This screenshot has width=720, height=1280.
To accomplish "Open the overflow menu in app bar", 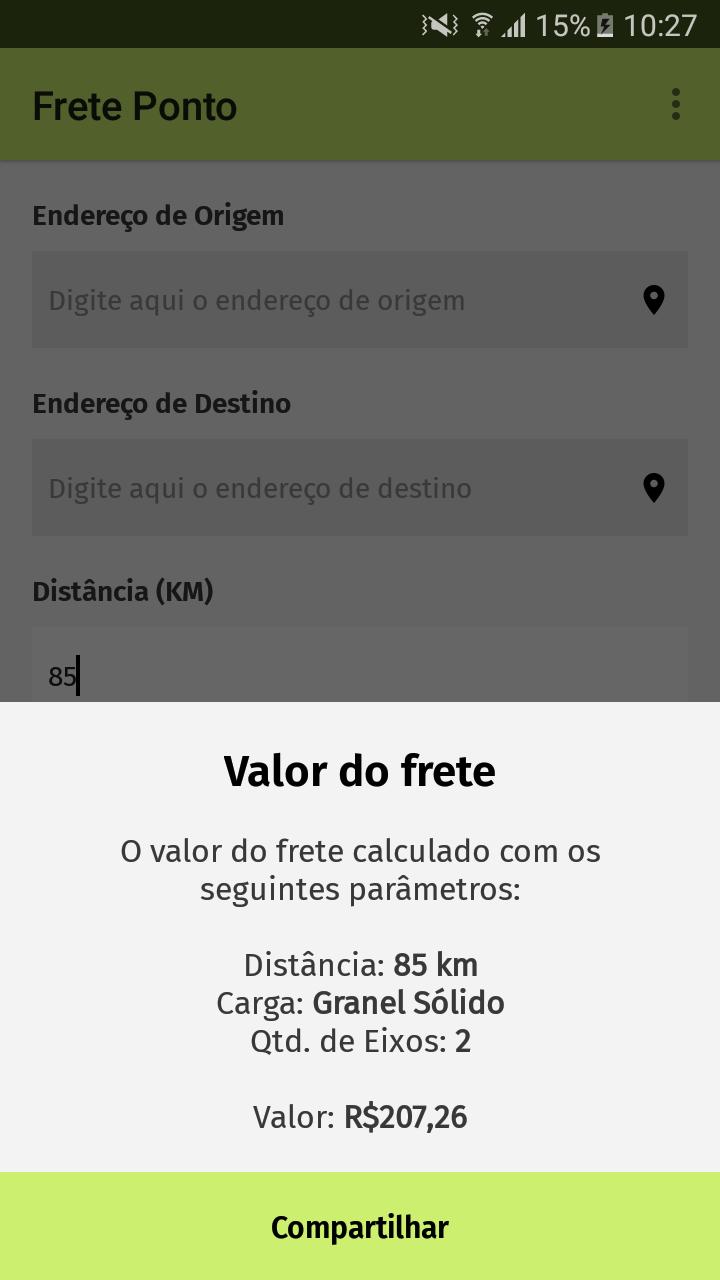I will click(x=676, y=104).
